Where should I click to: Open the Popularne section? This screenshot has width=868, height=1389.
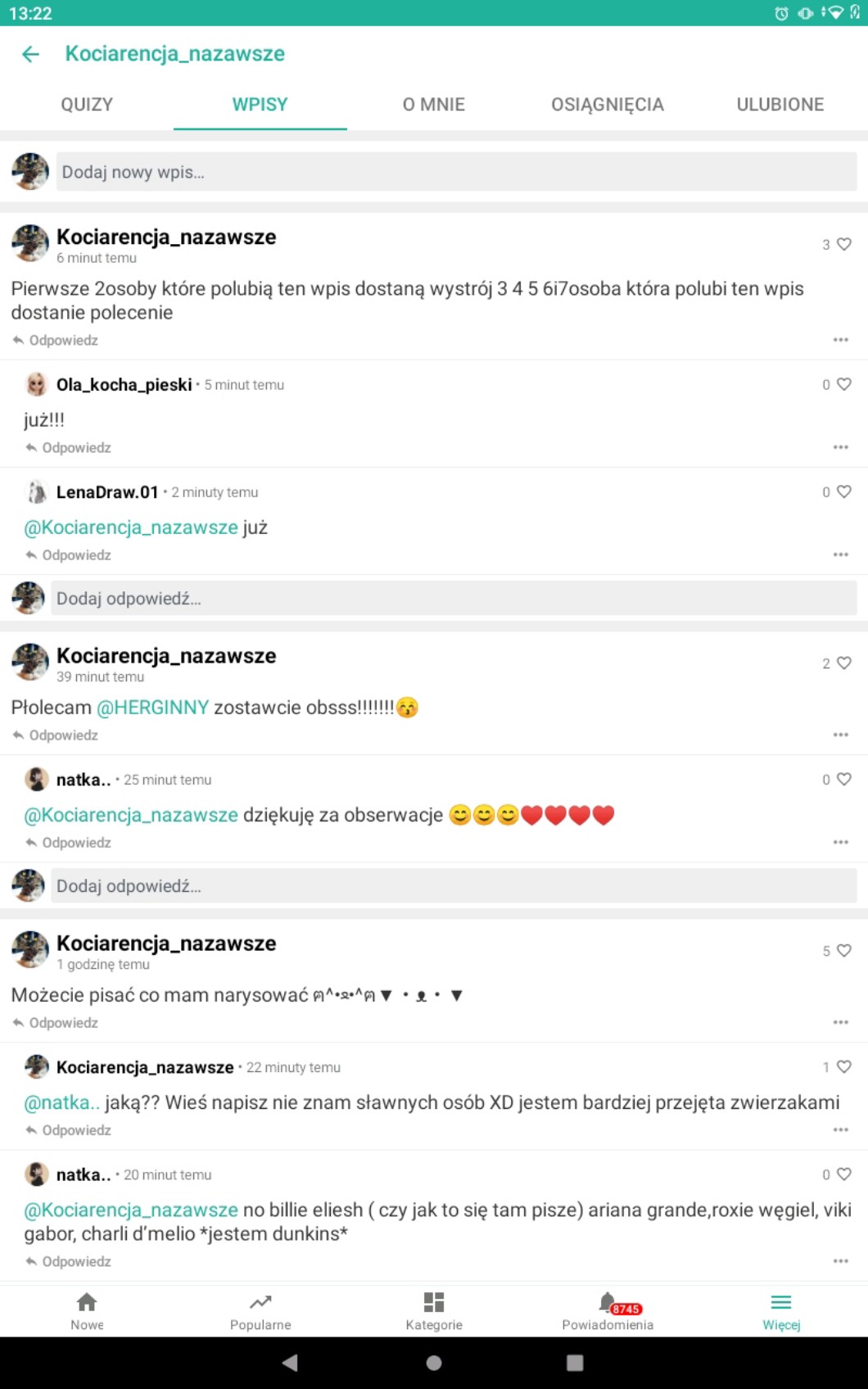point(260,1311)
